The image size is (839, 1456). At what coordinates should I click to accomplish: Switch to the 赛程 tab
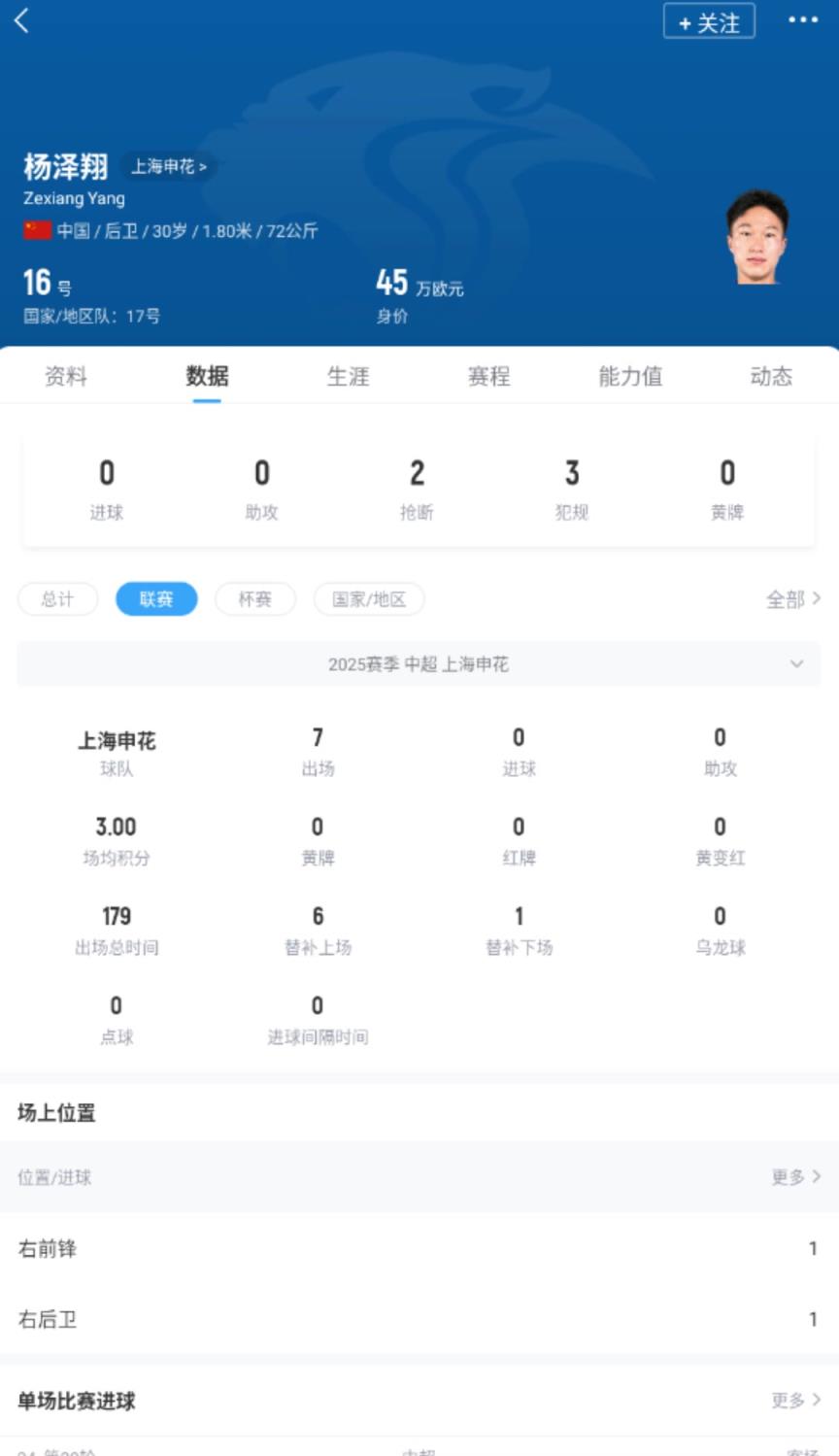488,376
